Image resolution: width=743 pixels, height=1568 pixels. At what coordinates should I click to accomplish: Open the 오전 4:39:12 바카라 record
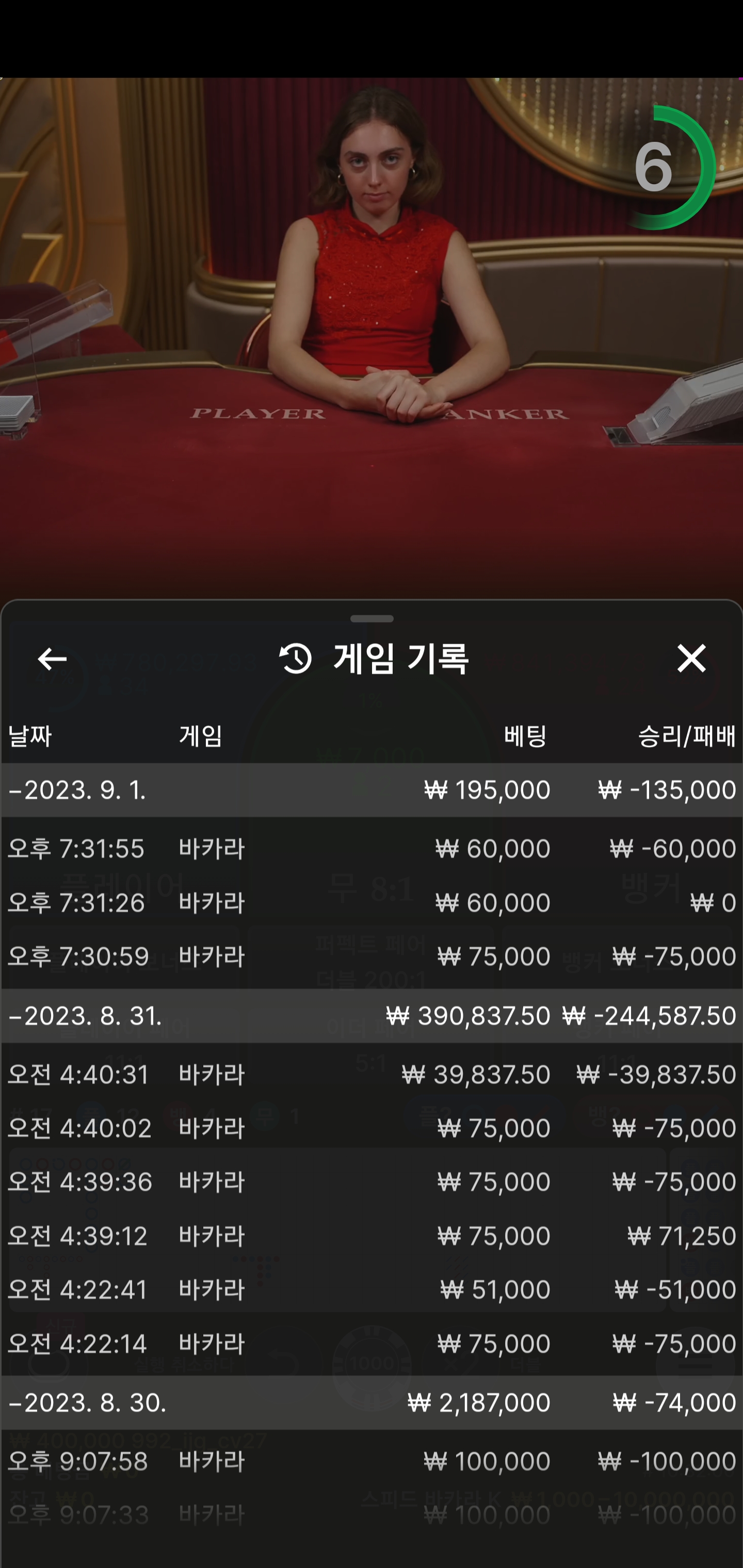tap(372, 1236)
